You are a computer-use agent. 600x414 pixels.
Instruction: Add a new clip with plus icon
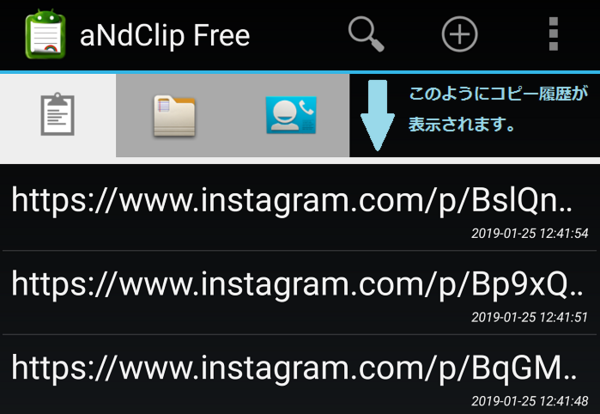coord(460,35)
